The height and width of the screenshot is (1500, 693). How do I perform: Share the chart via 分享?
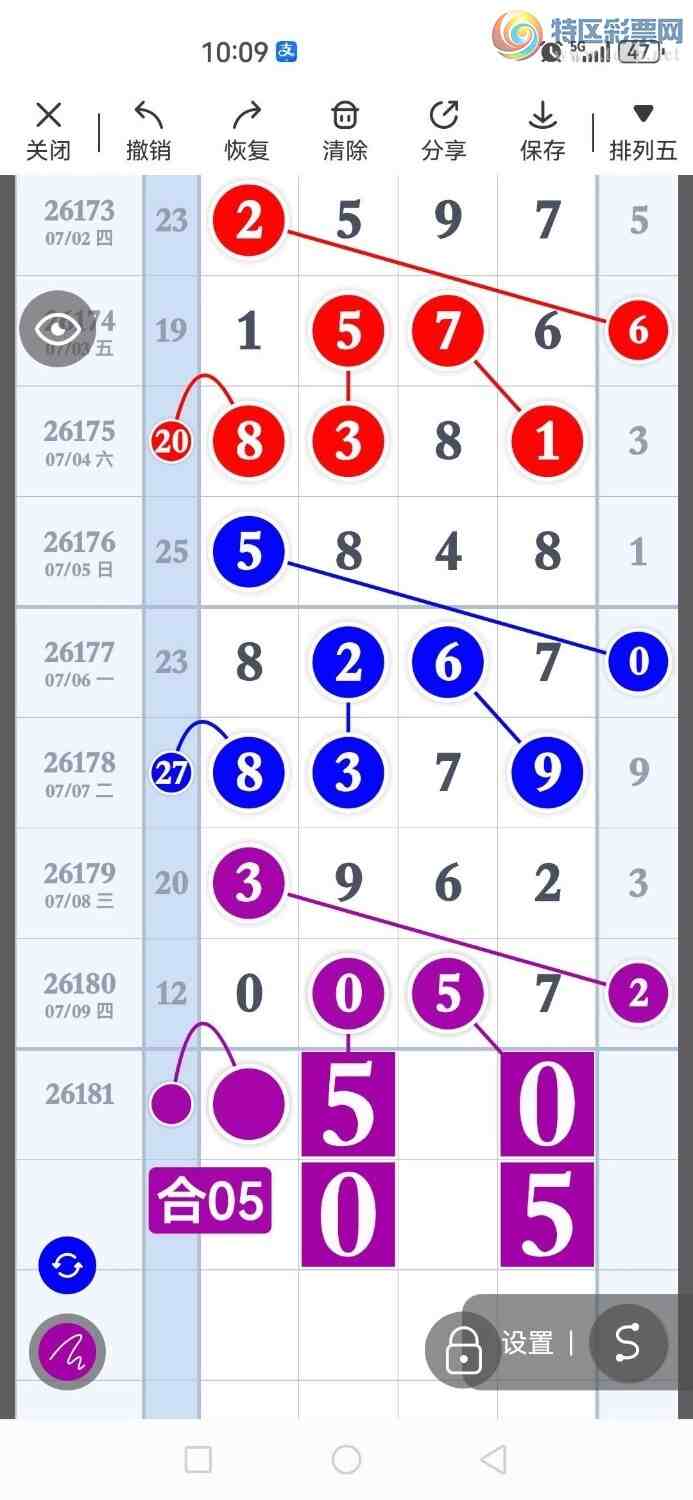(444, 131)
